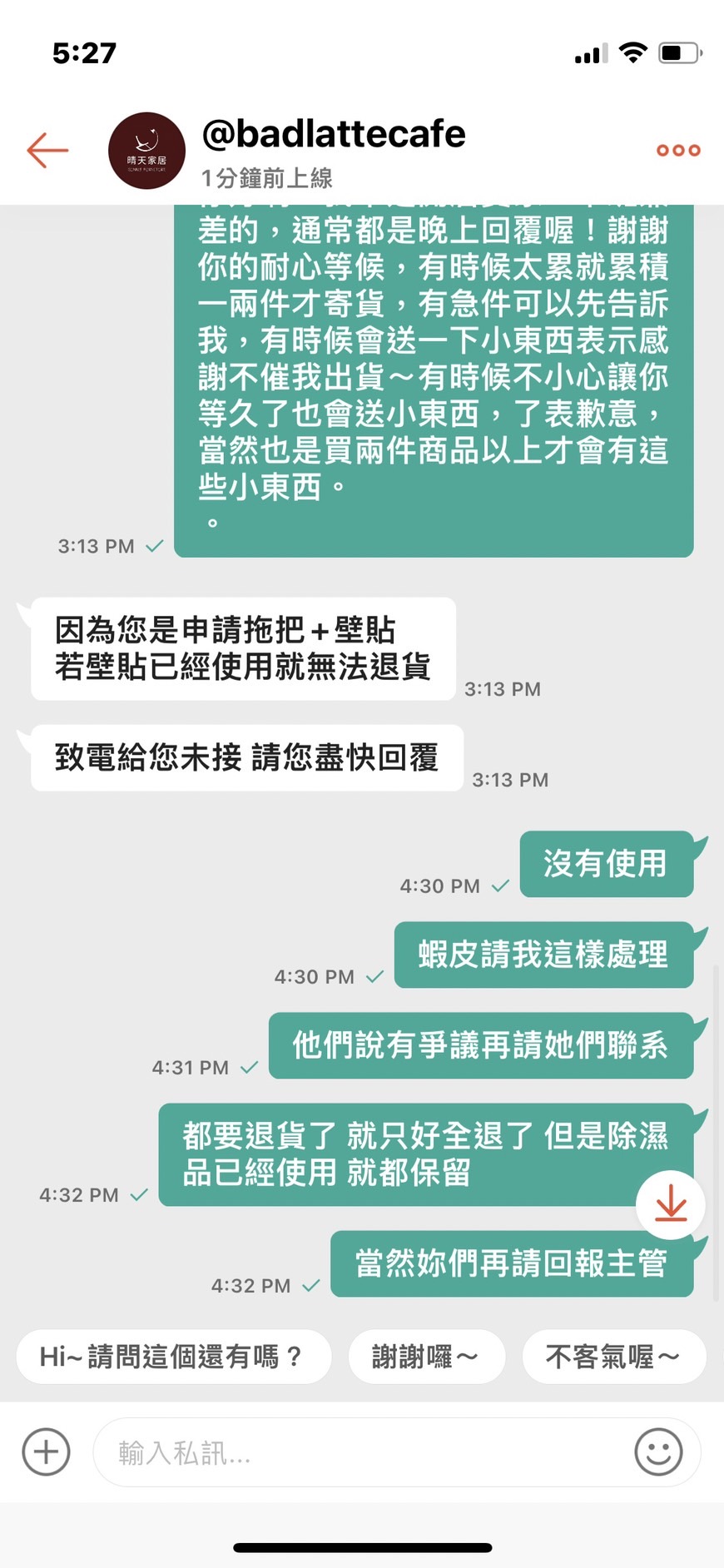Viewport: 724px width, 1568px height.
Task: Open the emoji sticker picker
Action: 658,1452
